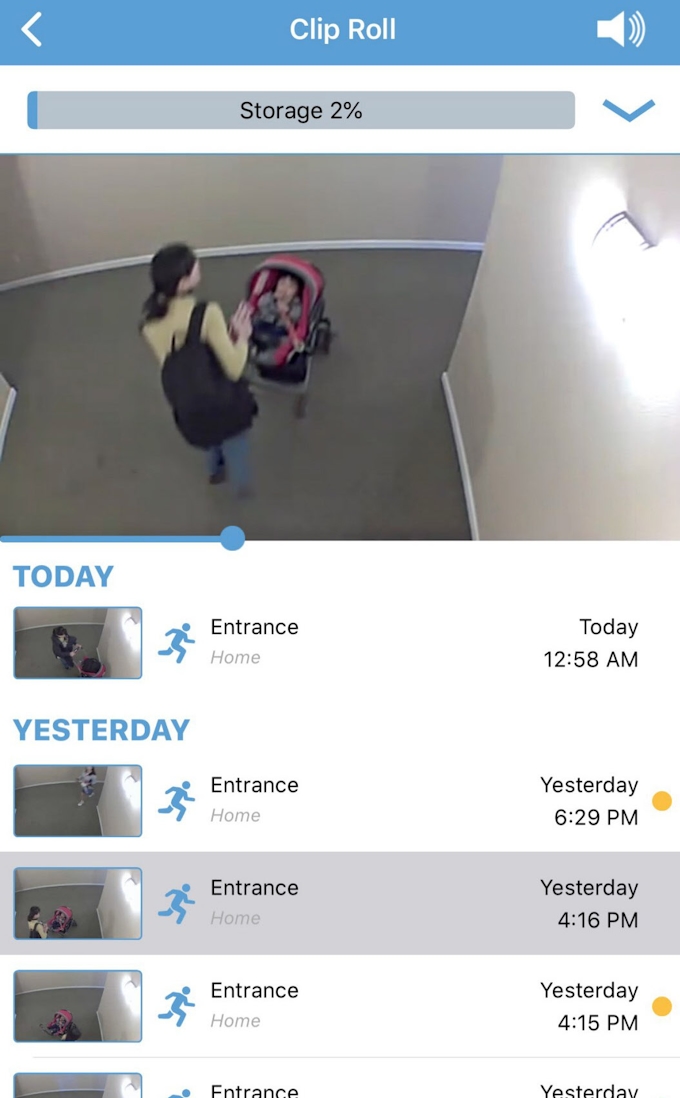Select yesterday's 4:16 PM Entrance clip

click(x=340, y=903)
